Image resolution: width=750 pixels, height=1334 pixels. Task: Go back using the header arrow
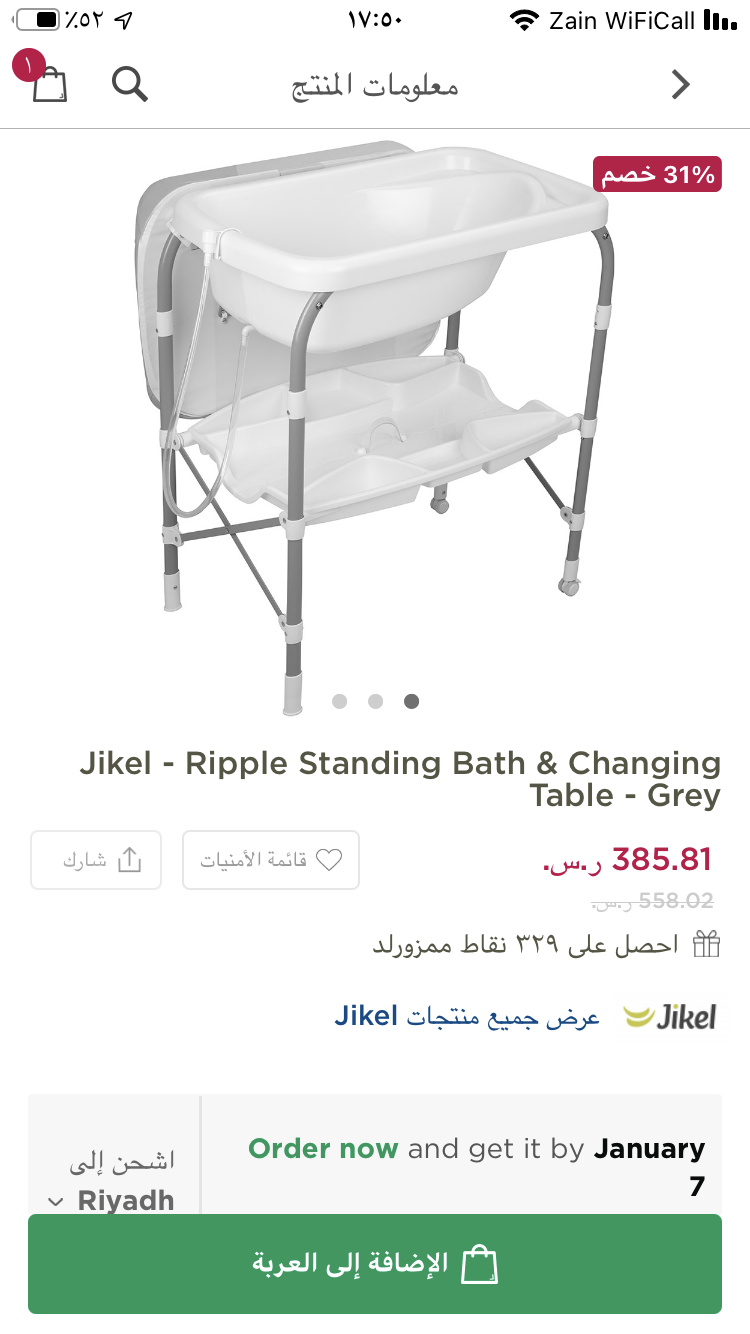[x=681, y=85]
